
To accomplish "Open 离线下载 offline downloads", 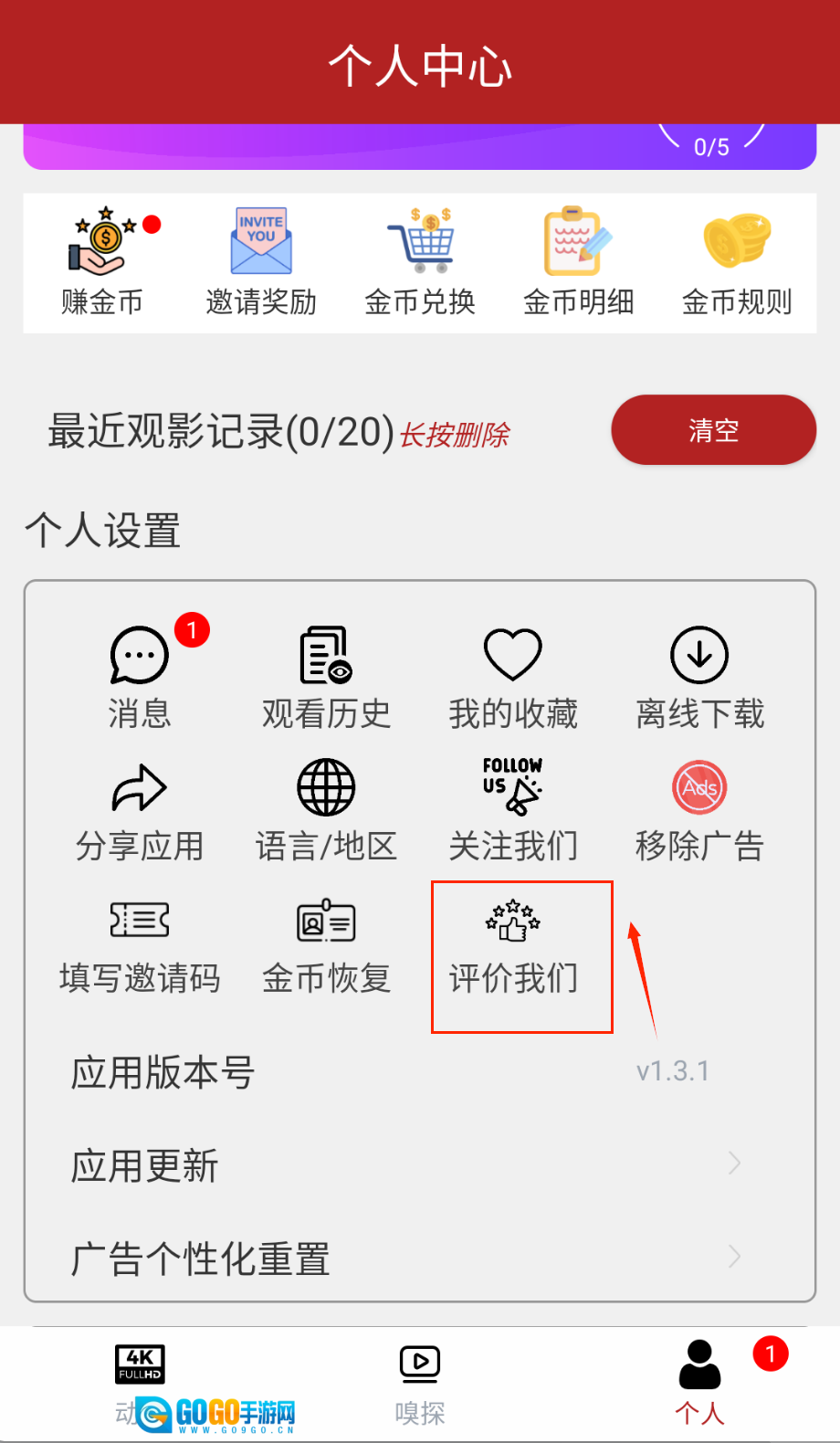I will coord(699,678).
